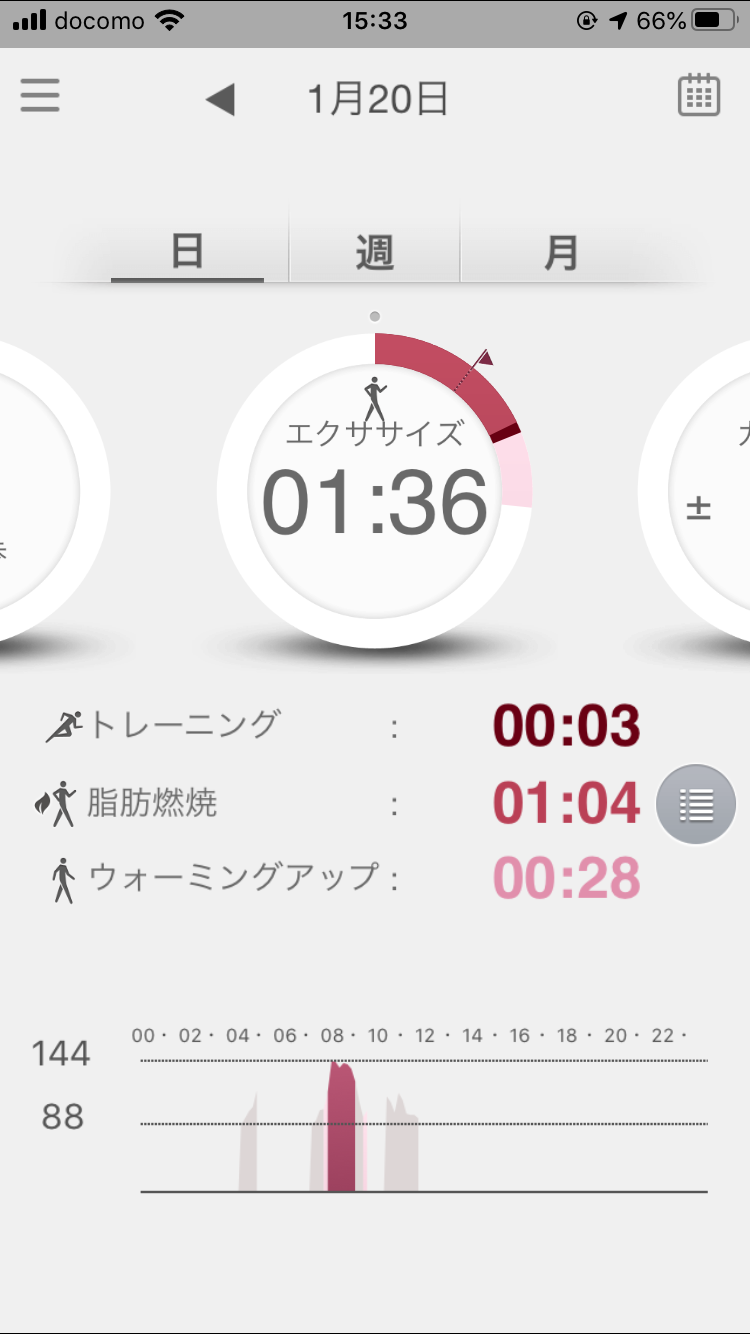This screenshot has height=1334, width=750.
Task: Tap the エクササイズ 01:36 circle
Action: pos(375,491)
